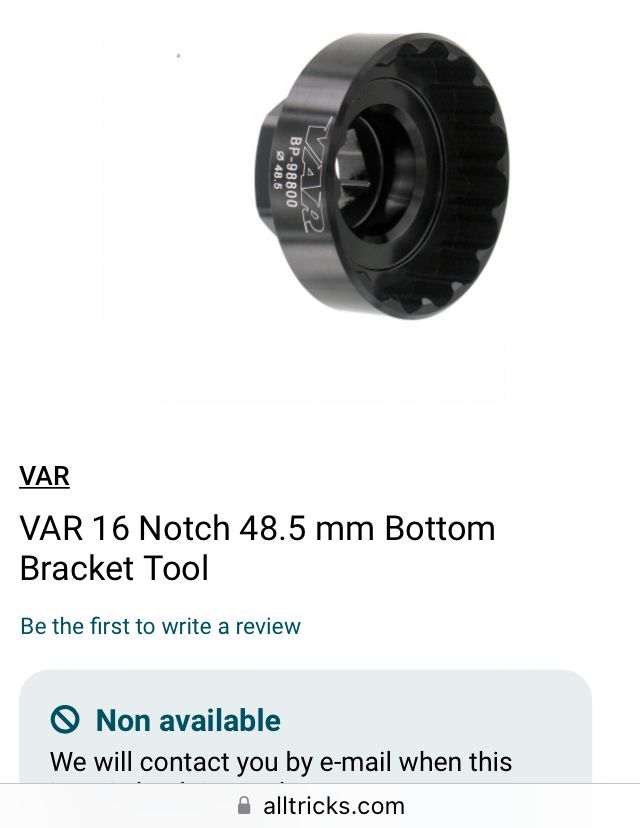Tap 'Be the first to write a review'
Screen dimensions: 640x828
161,626
